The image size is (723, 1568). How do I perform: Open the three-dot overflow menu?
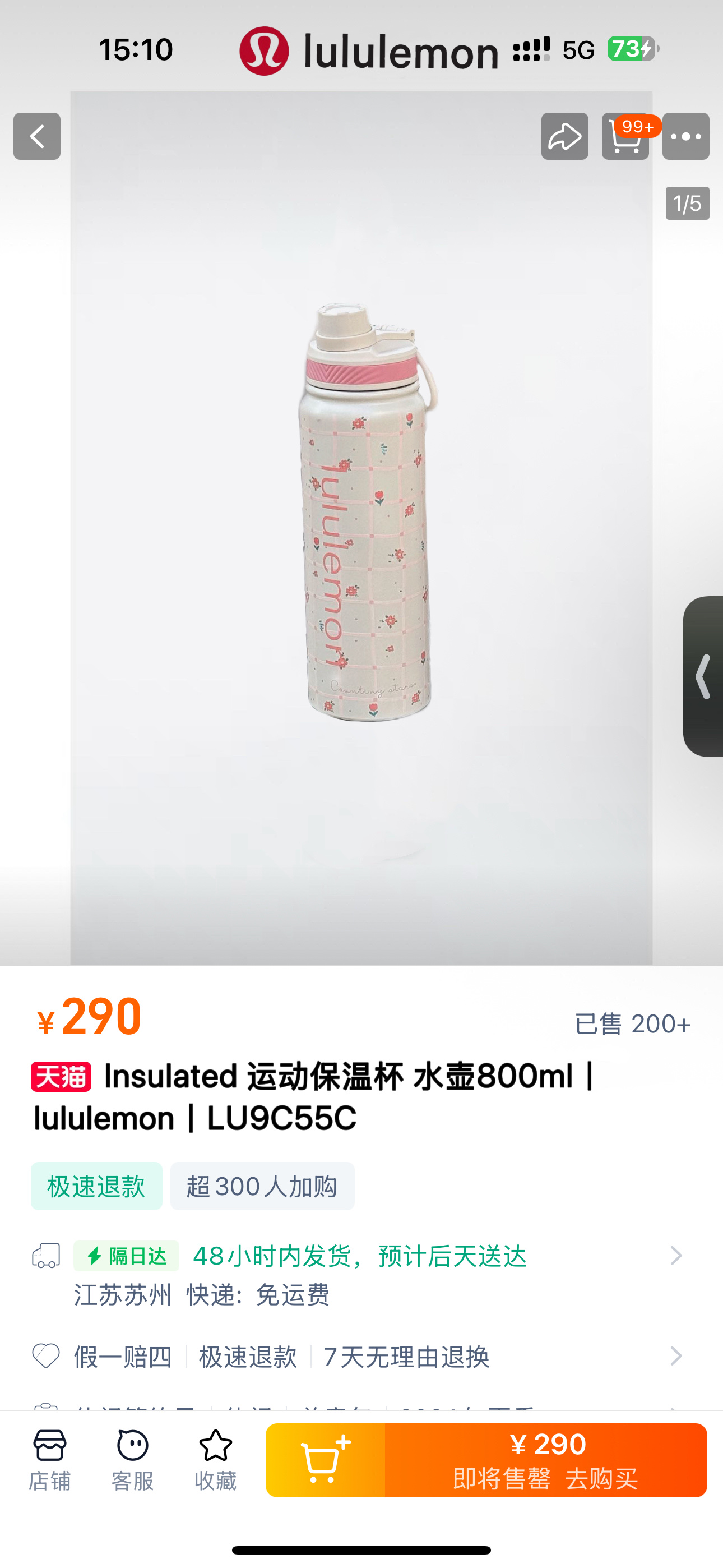(686, 136)
